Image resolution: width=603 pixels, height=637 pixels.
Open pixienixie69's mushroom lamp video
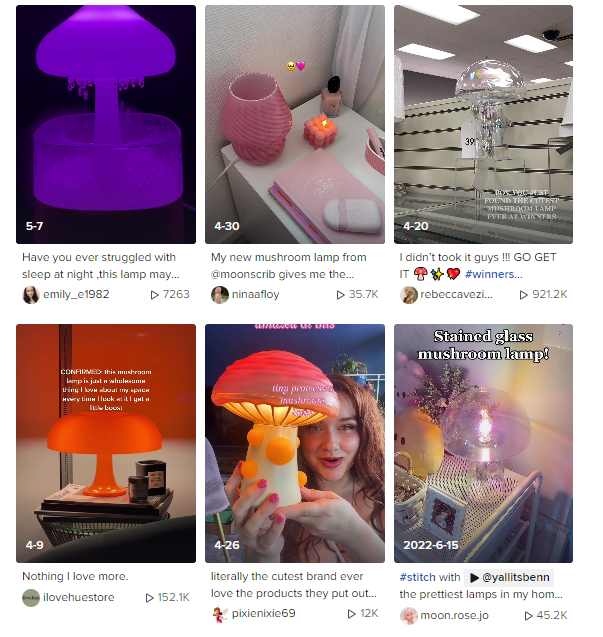(x=295, y=443)
